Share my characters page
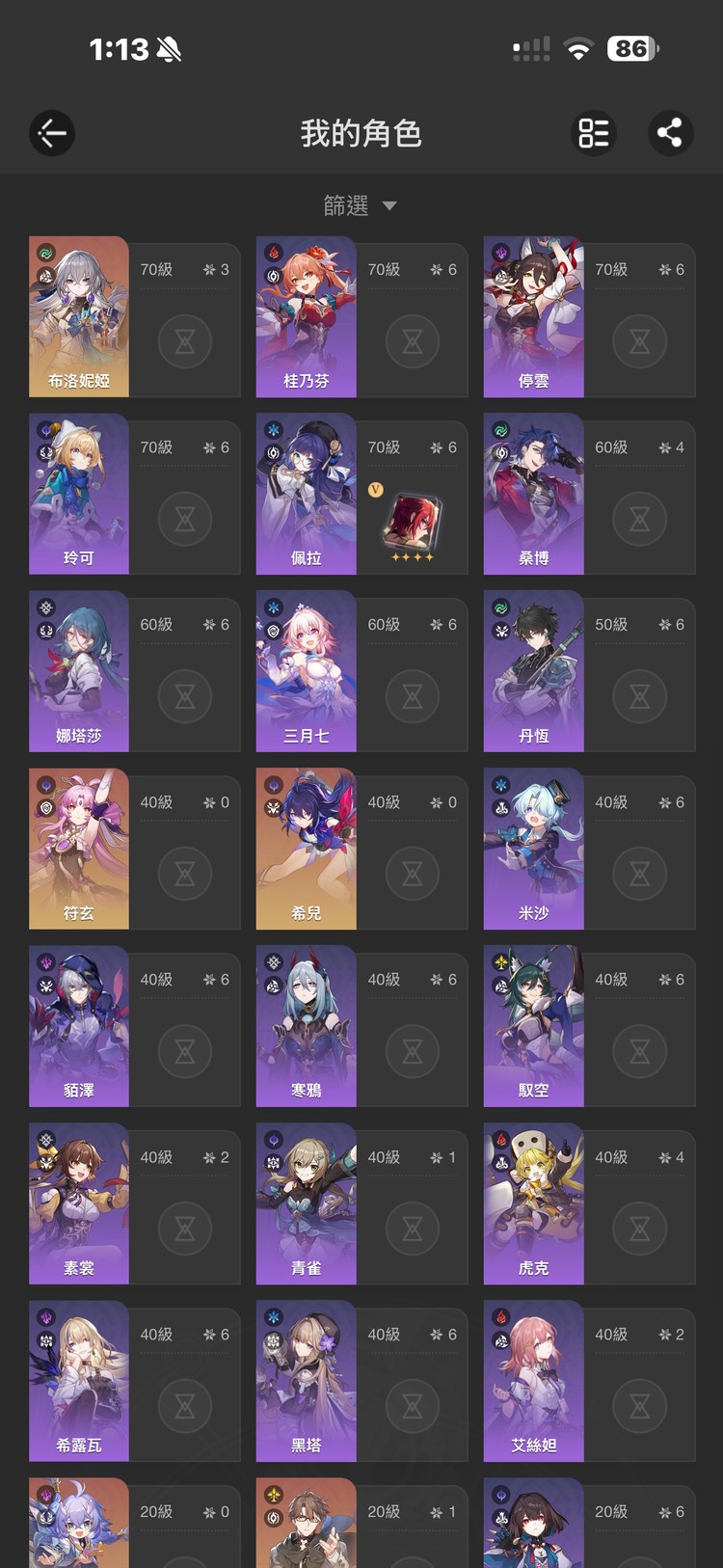 click(669, 133)
